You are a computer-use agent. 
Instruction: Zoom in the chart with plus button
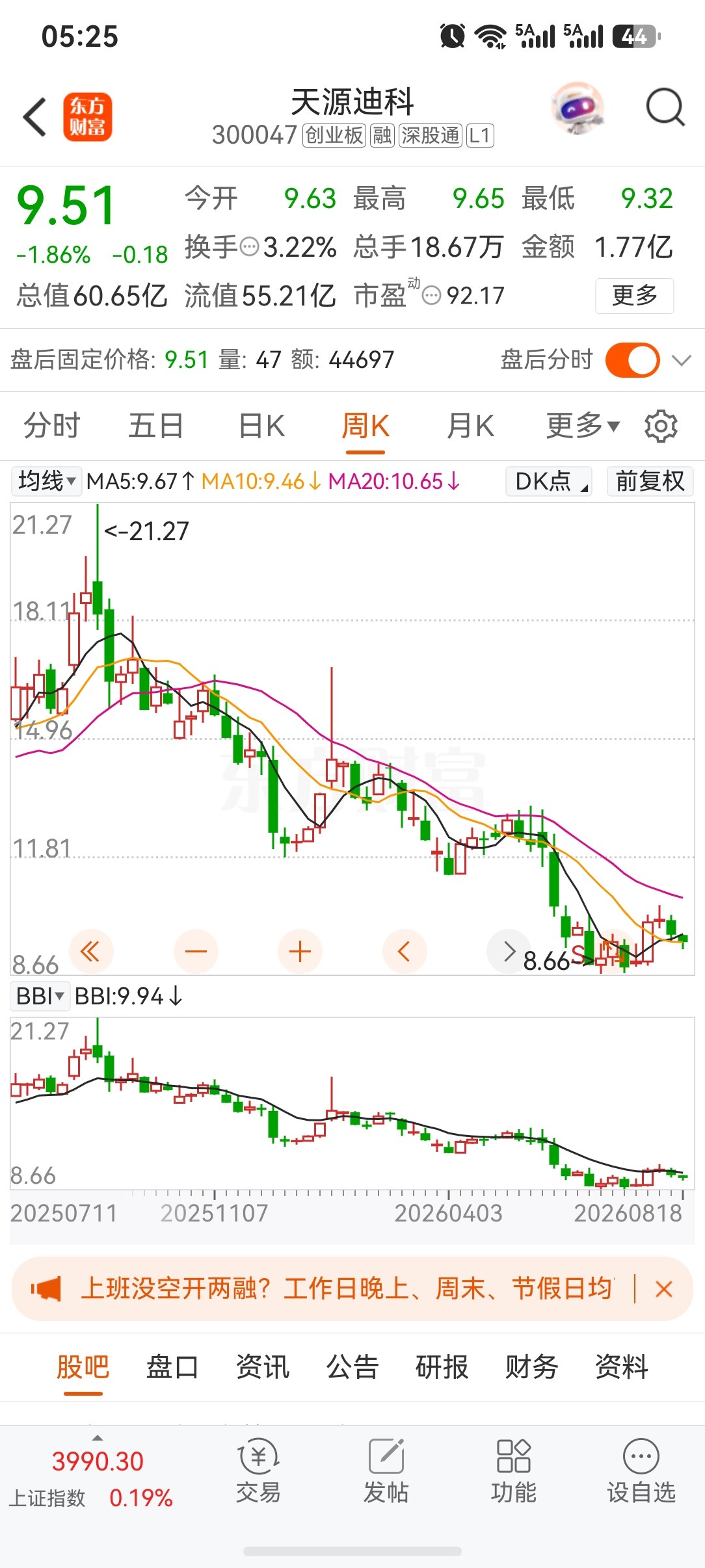coord(300,952)
